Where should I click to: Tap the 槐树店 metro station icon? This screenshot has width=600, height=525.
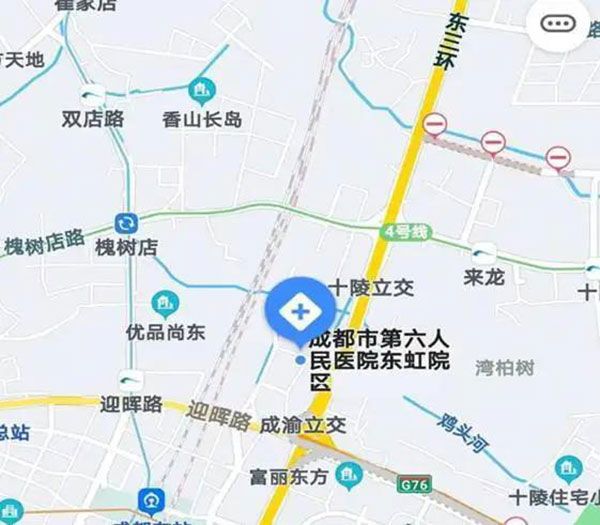tap(126, 222)
